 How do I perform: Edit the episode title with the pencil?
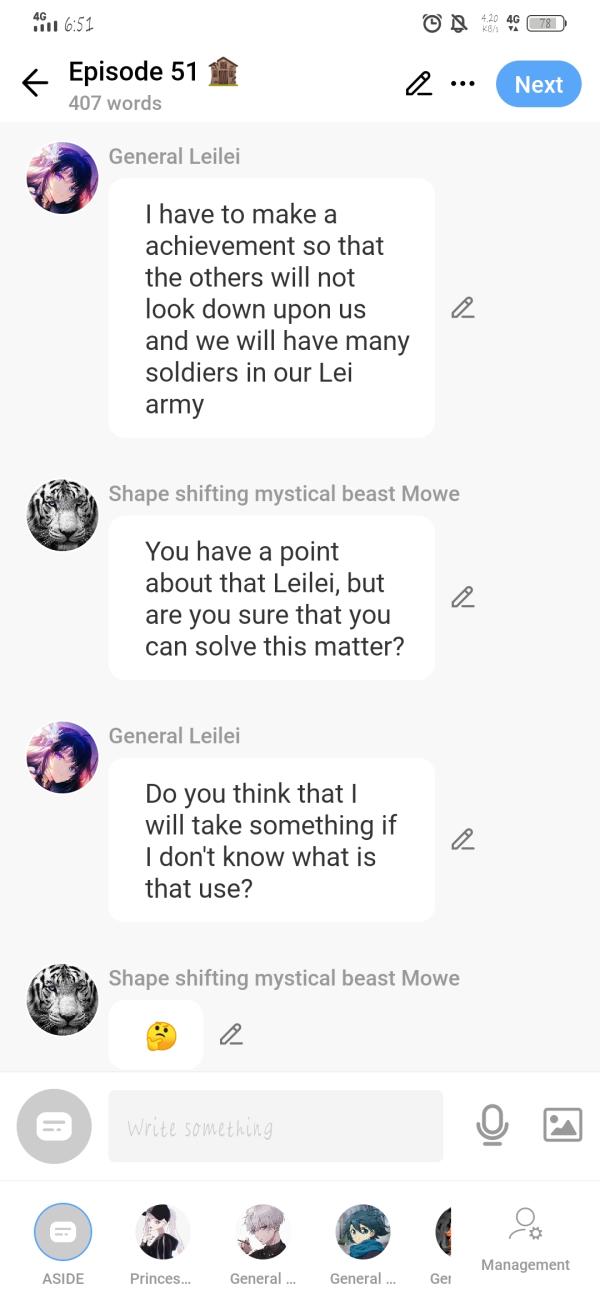418,85
